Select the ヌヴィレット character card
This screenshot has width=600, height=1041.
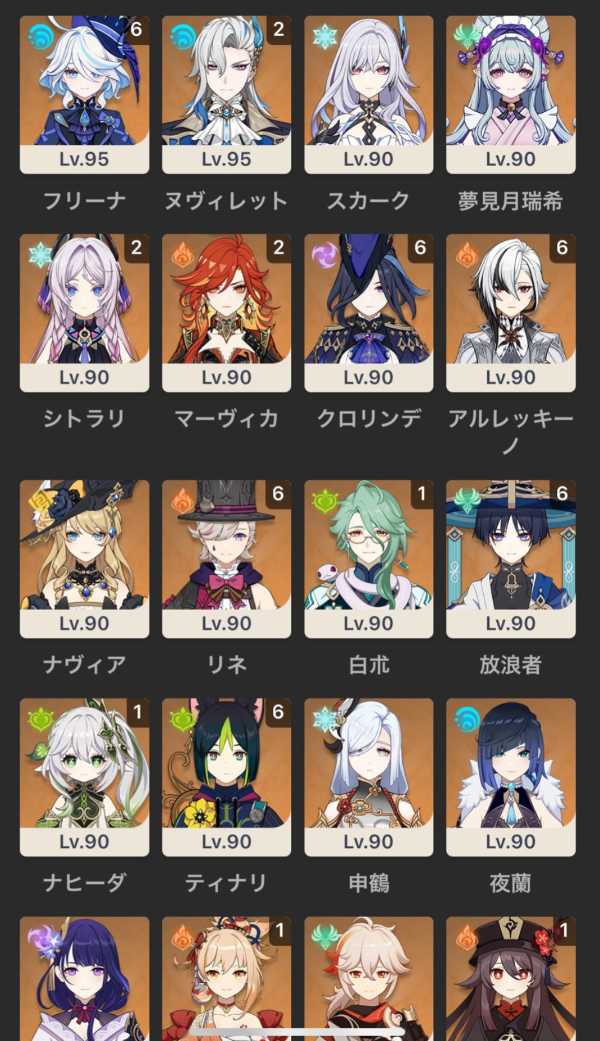(226, 94)
